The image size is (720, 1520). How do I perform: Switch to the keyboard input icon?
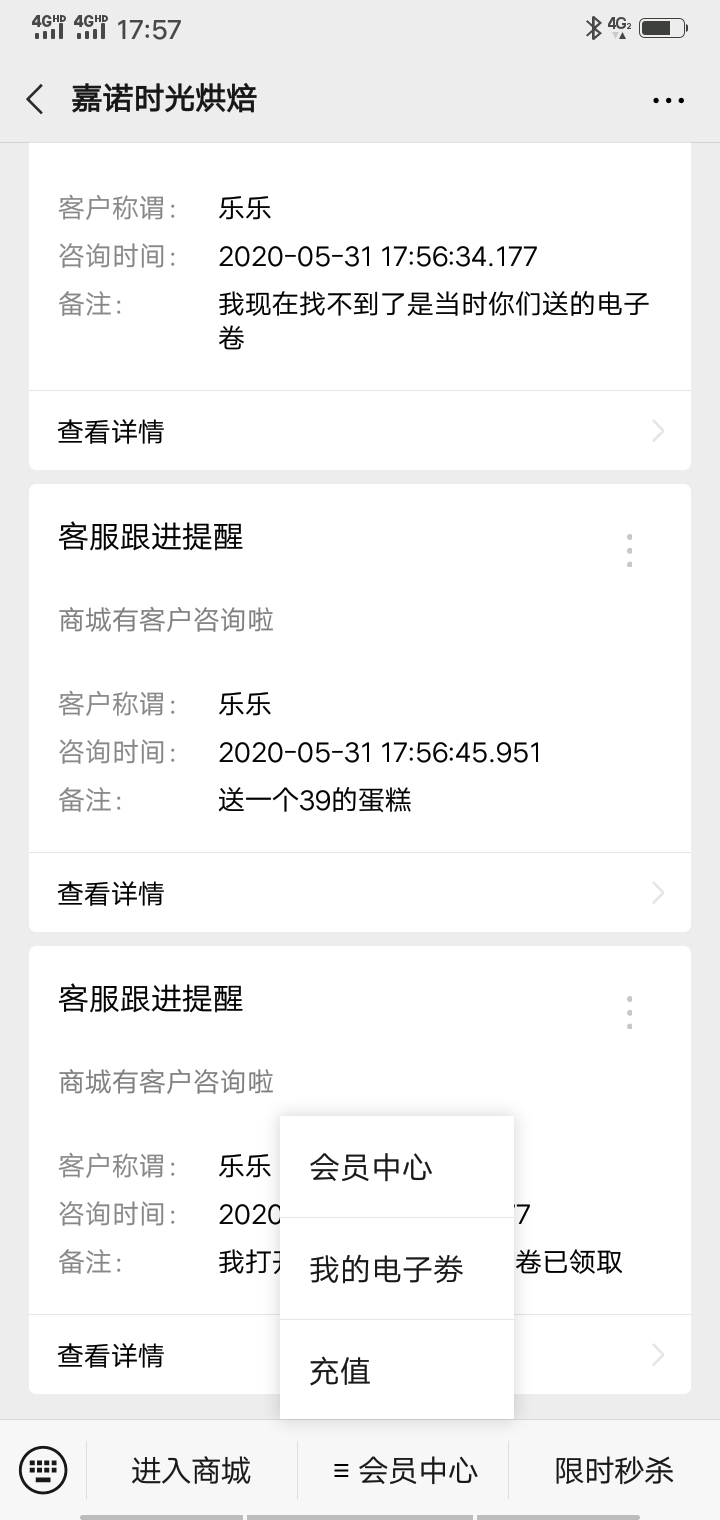43,1470
